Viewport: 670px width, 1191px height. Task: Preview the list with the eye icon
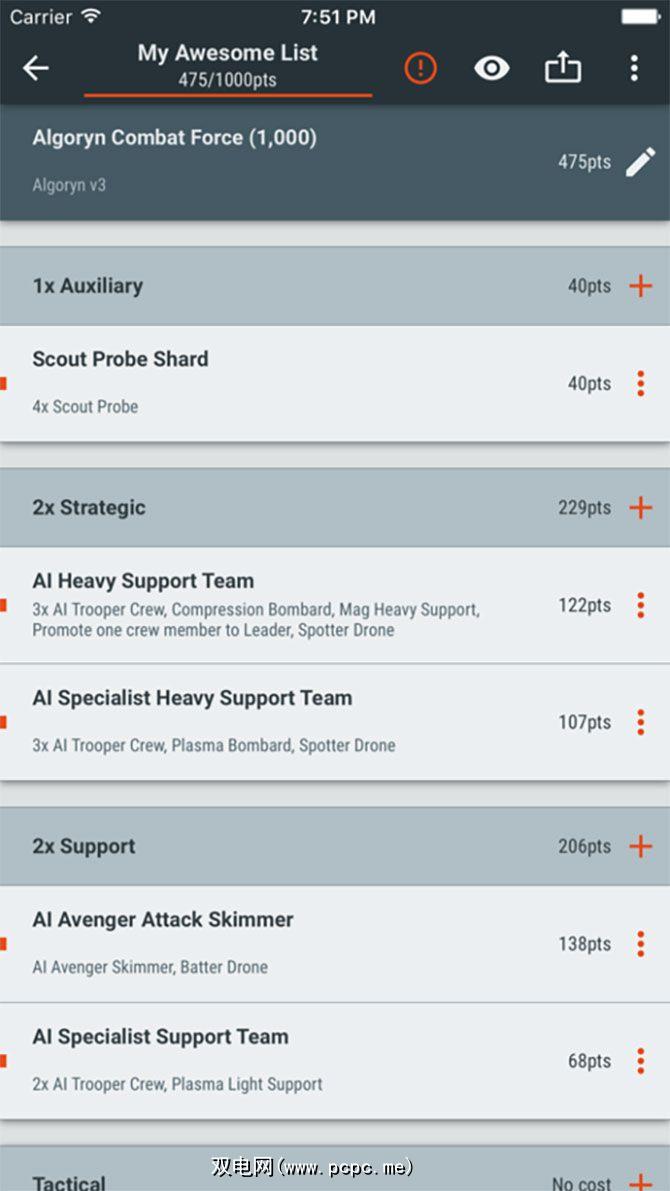click(x=491, y=68)
